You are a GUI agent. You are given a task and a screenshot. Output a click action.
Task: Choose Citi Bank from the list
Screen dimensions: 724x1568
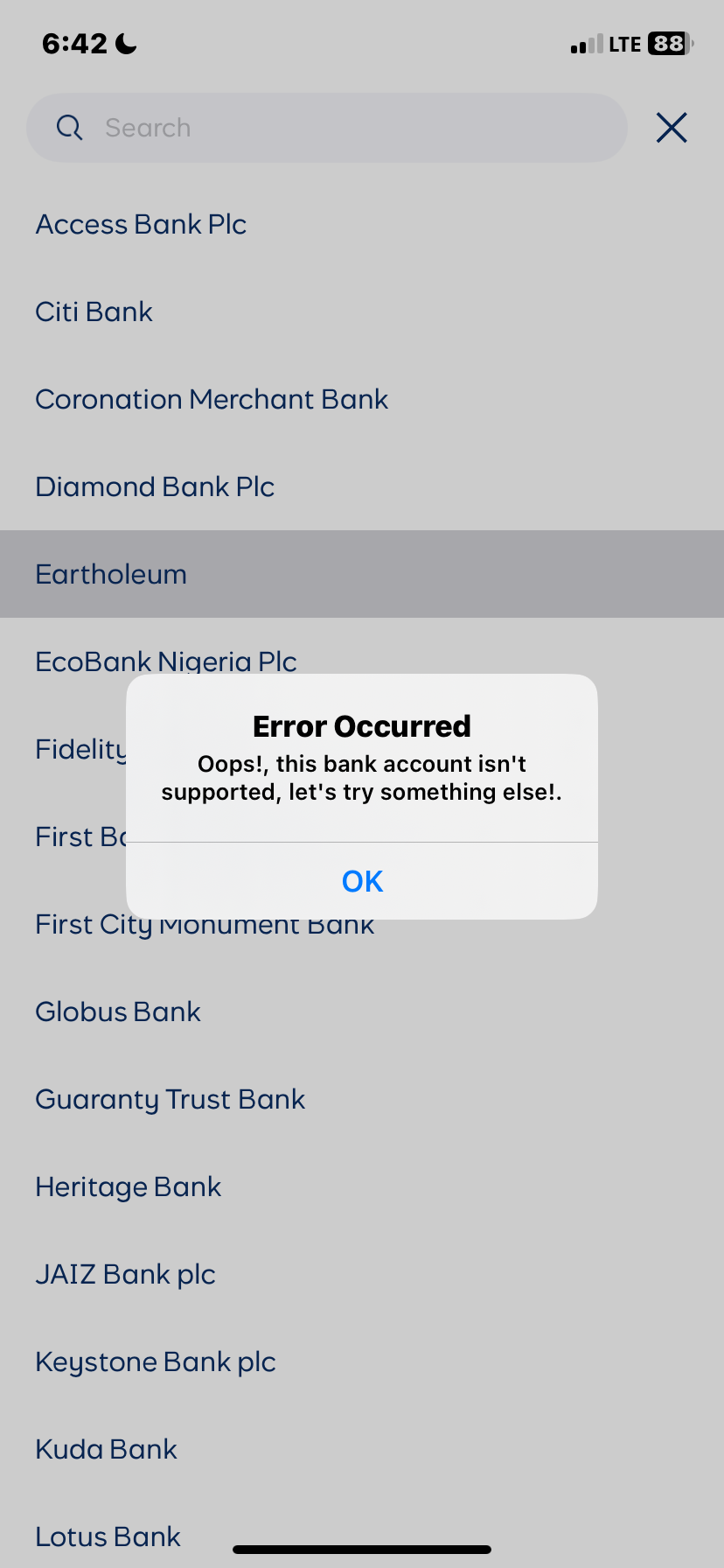(94, 312)
